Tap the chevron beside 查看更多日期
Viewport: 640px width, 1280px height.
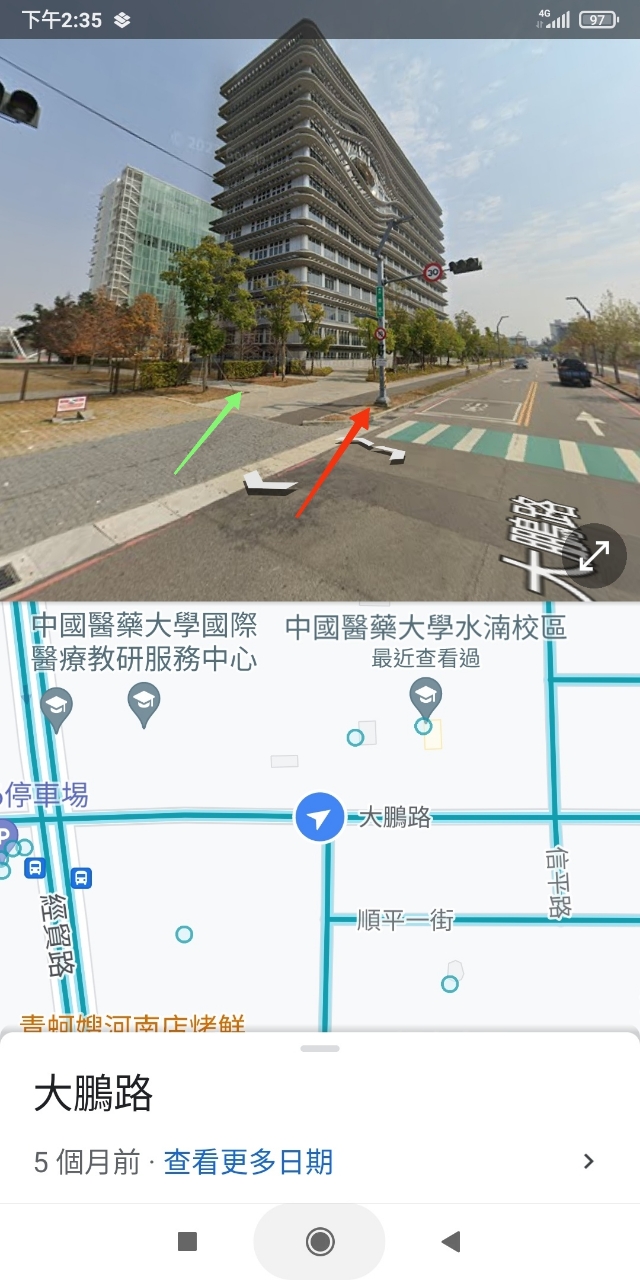point(588,1162)
